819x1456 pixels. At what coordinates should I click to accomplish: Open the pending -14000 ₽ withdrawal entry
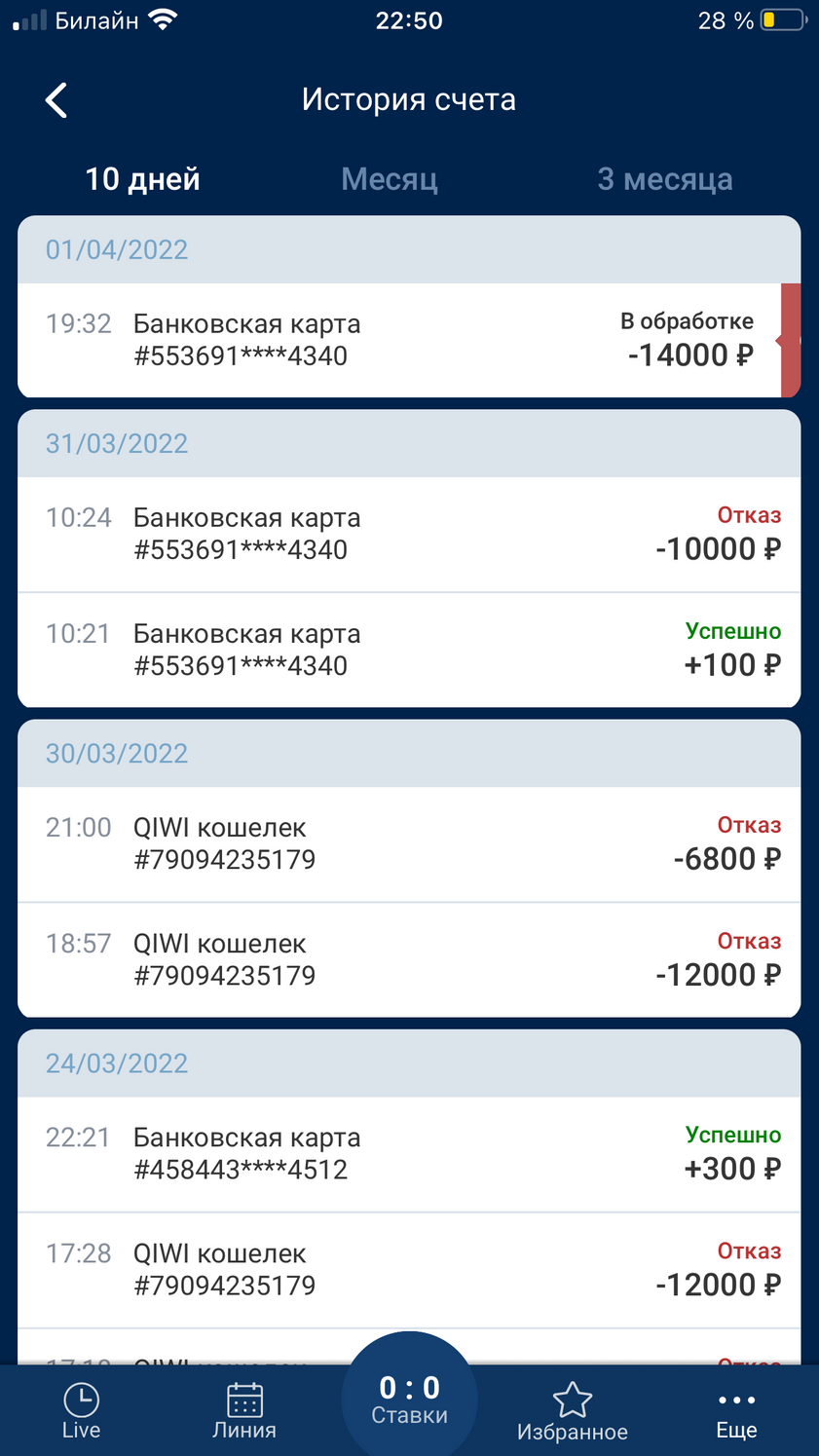click(x=399, y=340)
